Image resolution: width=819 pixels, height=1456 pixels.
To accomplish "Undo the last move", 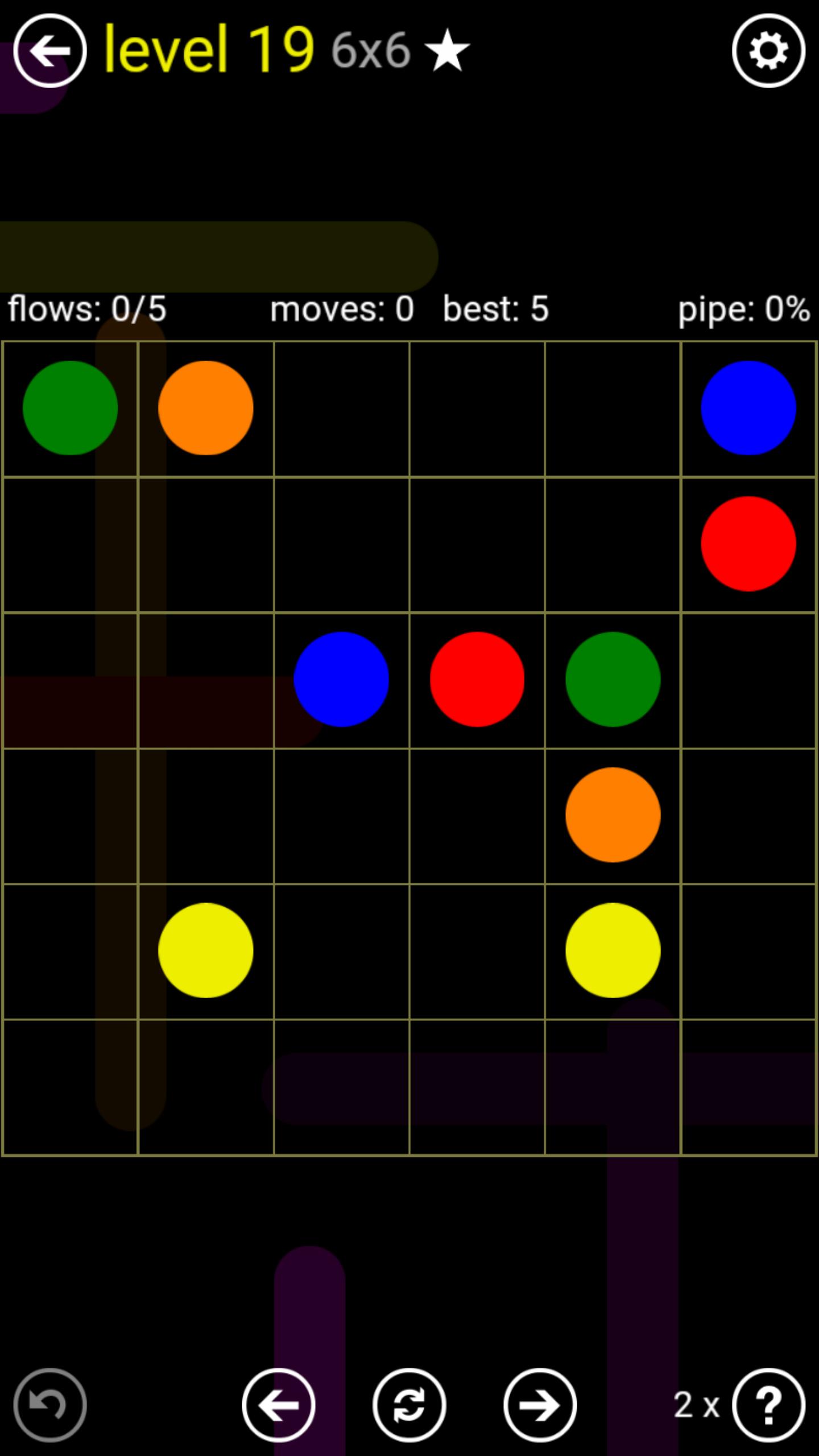I will [50, 1405].
